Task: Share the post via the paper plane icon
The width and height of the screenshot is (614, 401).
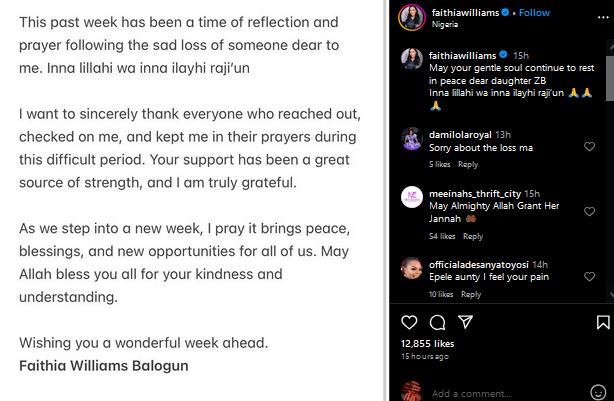Action: (465, 322)
